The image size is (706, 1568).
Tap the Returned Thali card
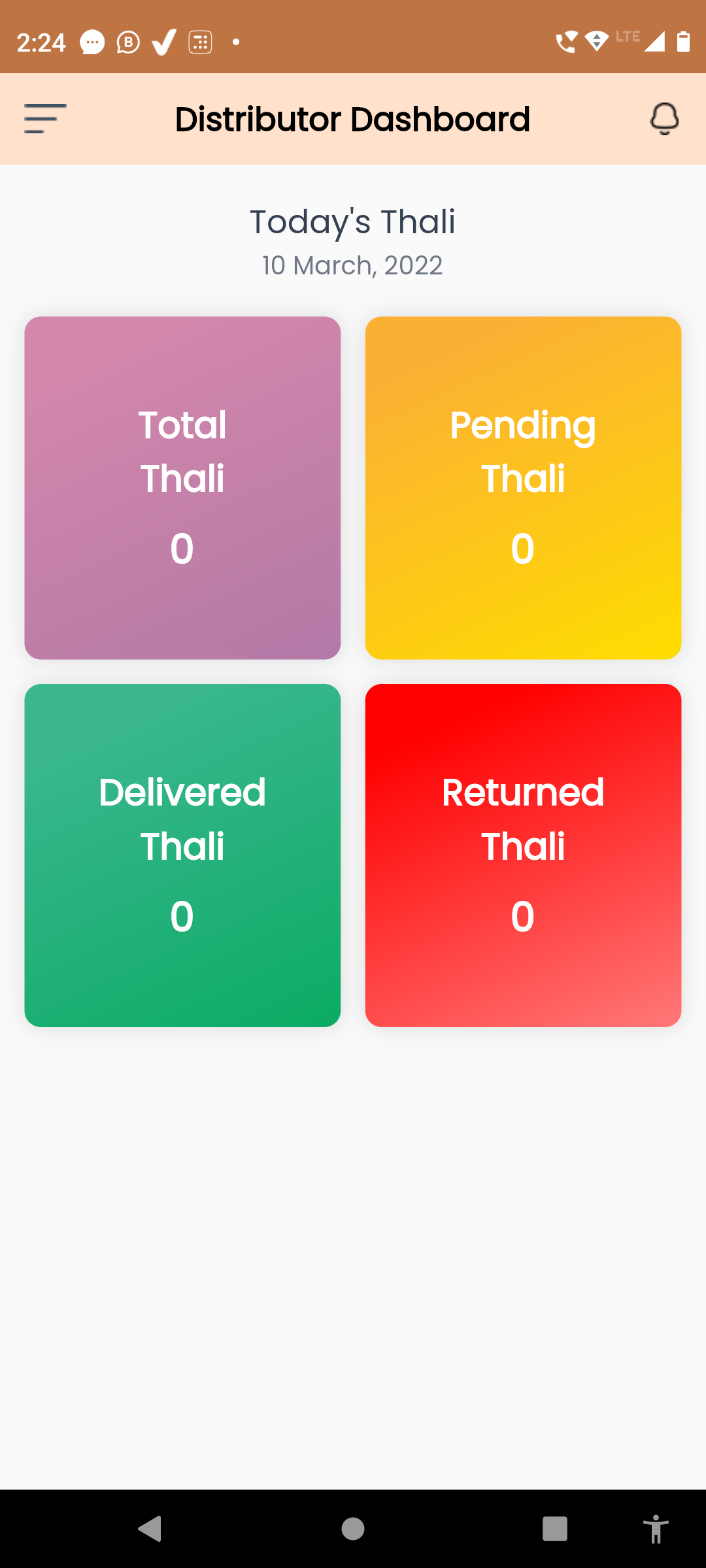coord(523,855)
